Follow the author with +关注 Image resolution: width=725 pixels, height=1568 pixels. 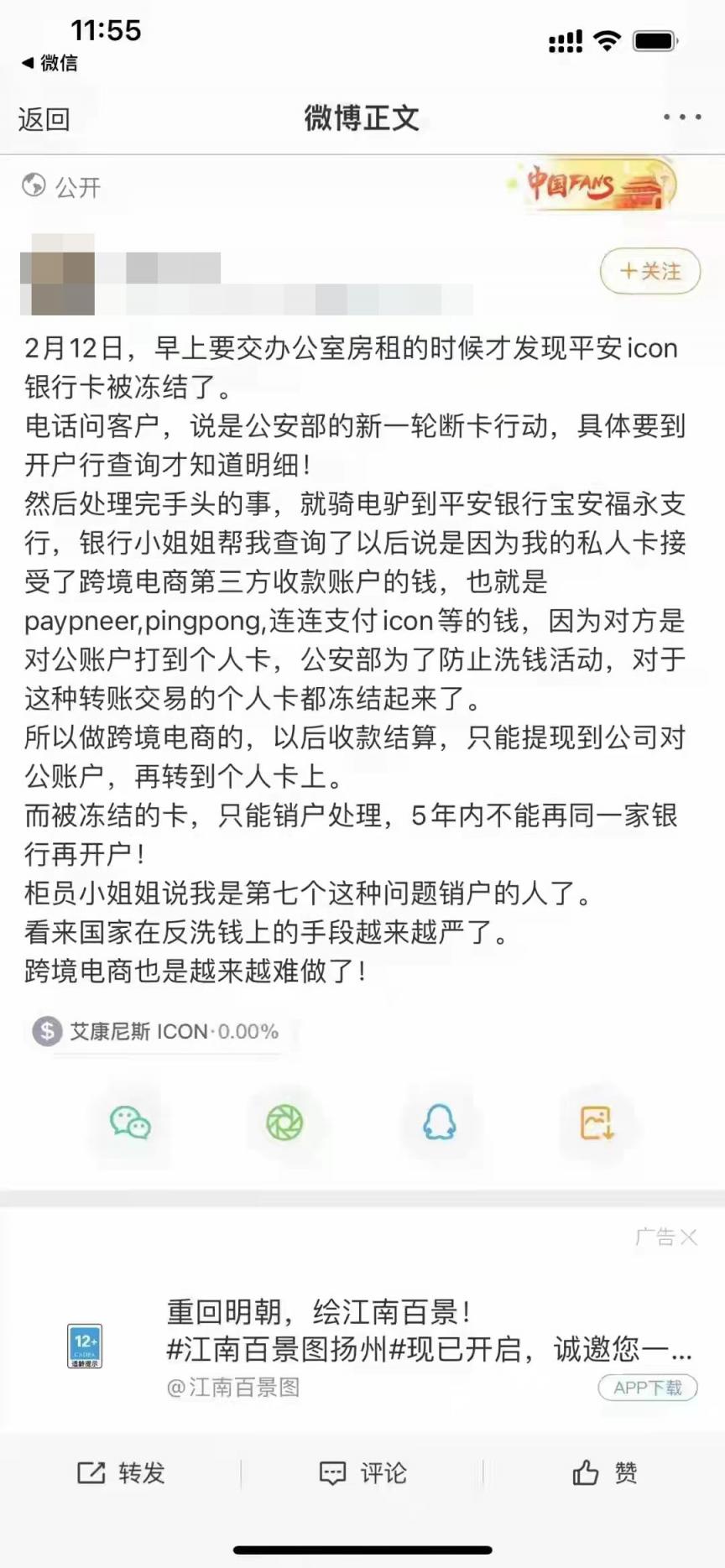click(650, 271)
